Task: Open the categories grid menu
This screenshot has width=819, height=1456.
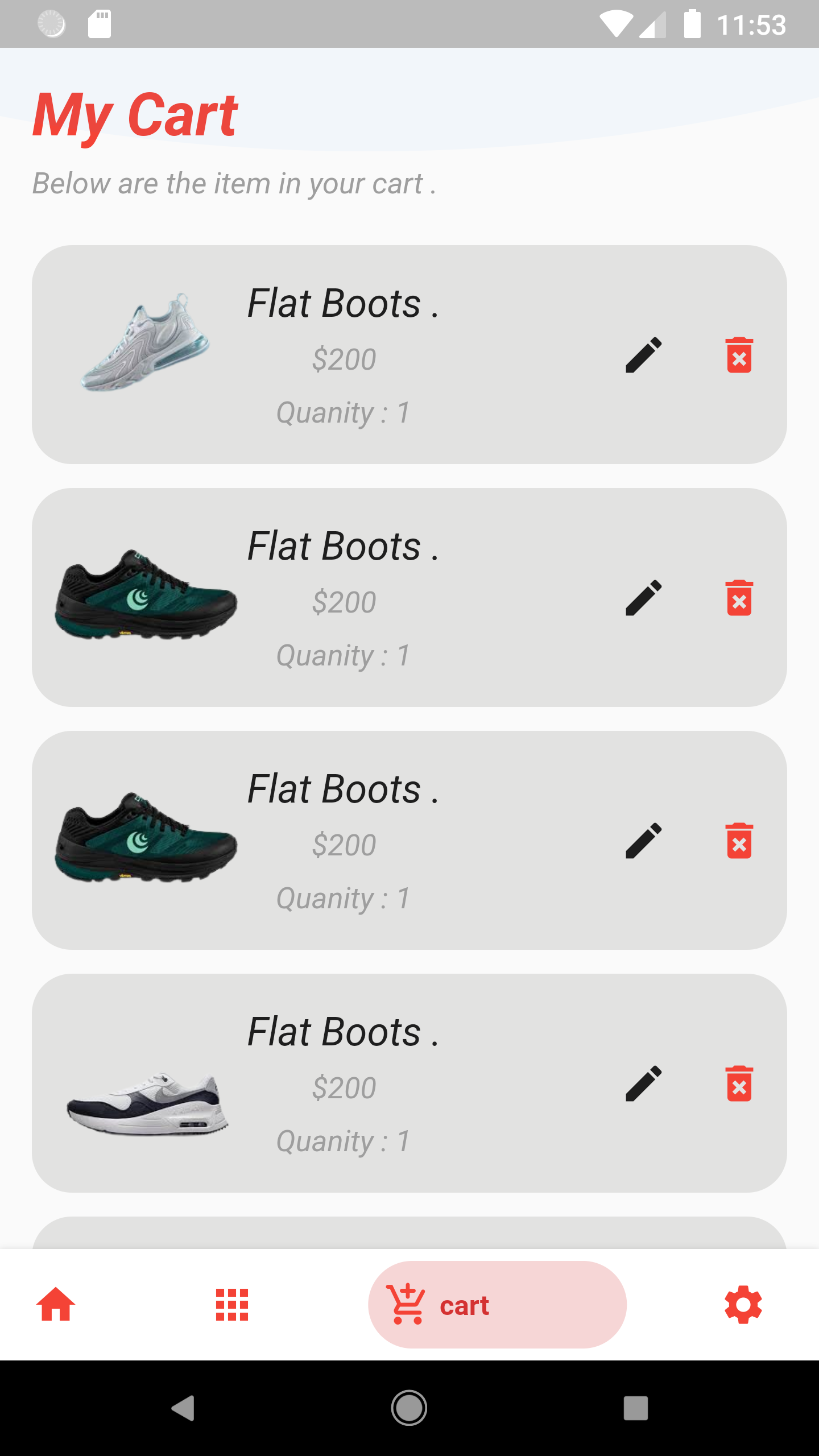Action: click(x=231, y=1305)
